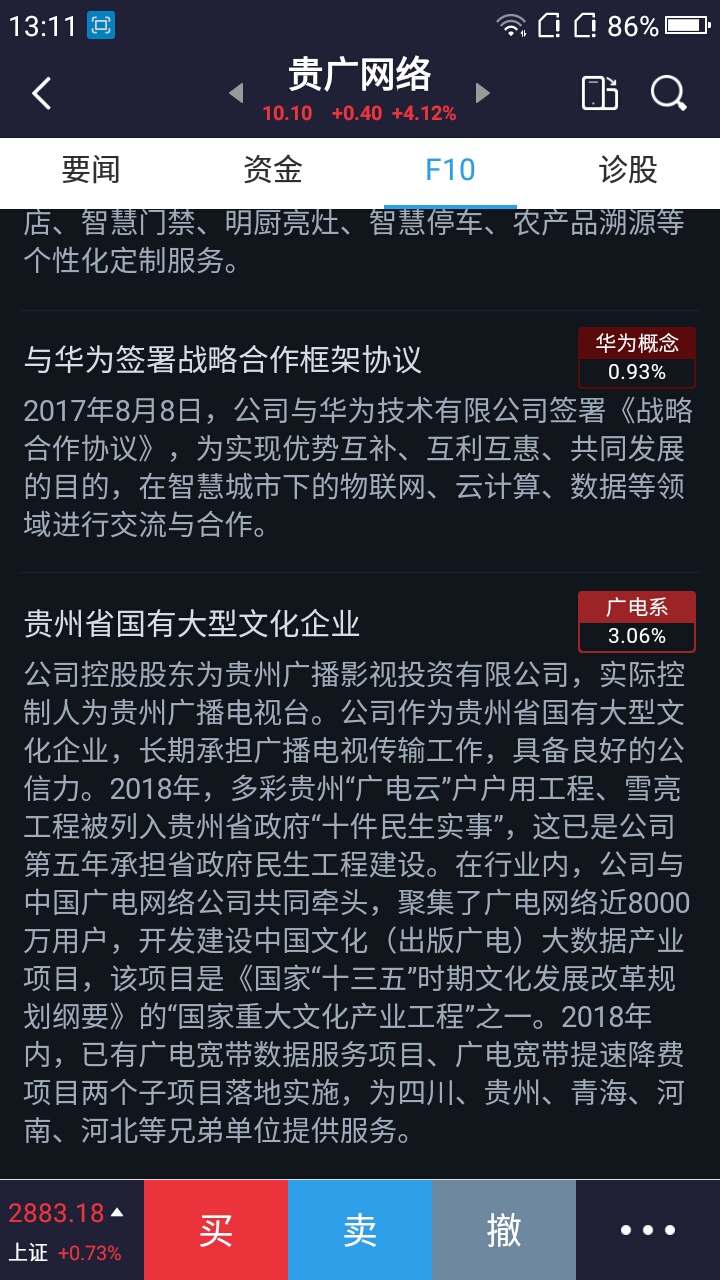The image size is (720, 1280).
Task: Open the 上证 index quote
Action: click(68, 1230)
